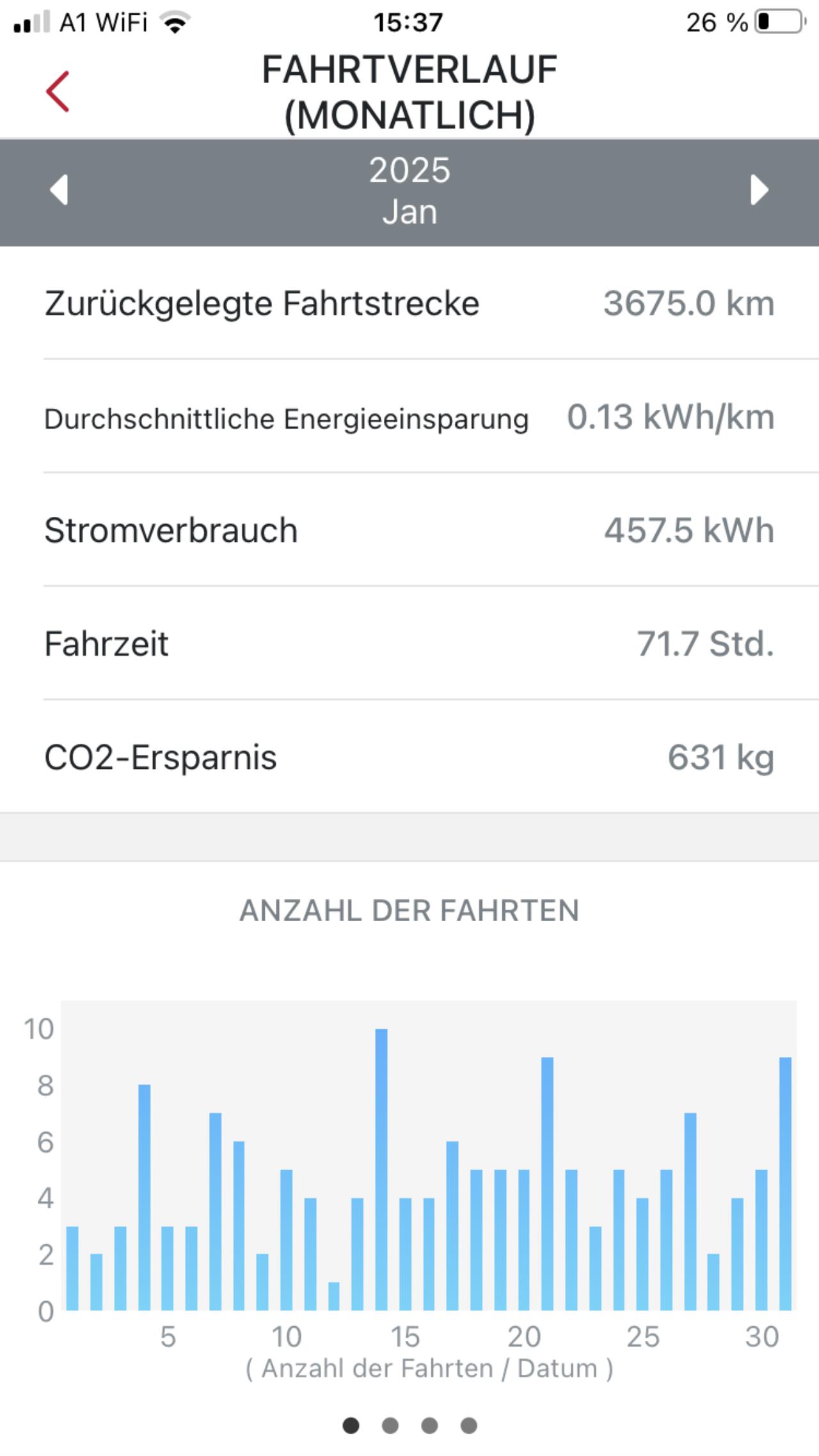This screenshot has height=1456, width=819.
Task: Go back from the Fahrtverlauf screen
Action: click(x=58, y=91)
